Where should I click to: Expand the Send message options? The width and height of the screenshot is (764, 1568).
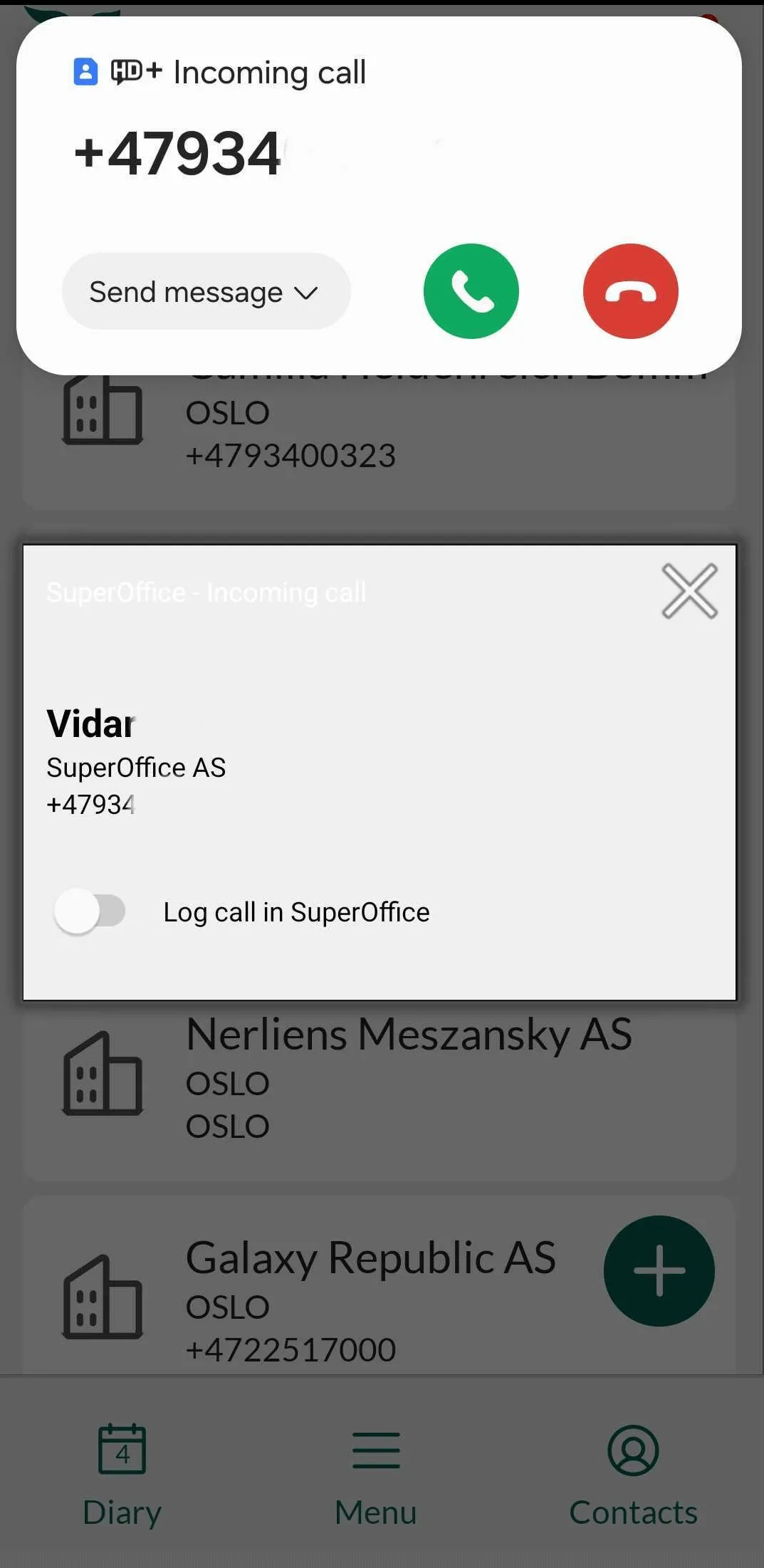point(206,292)
